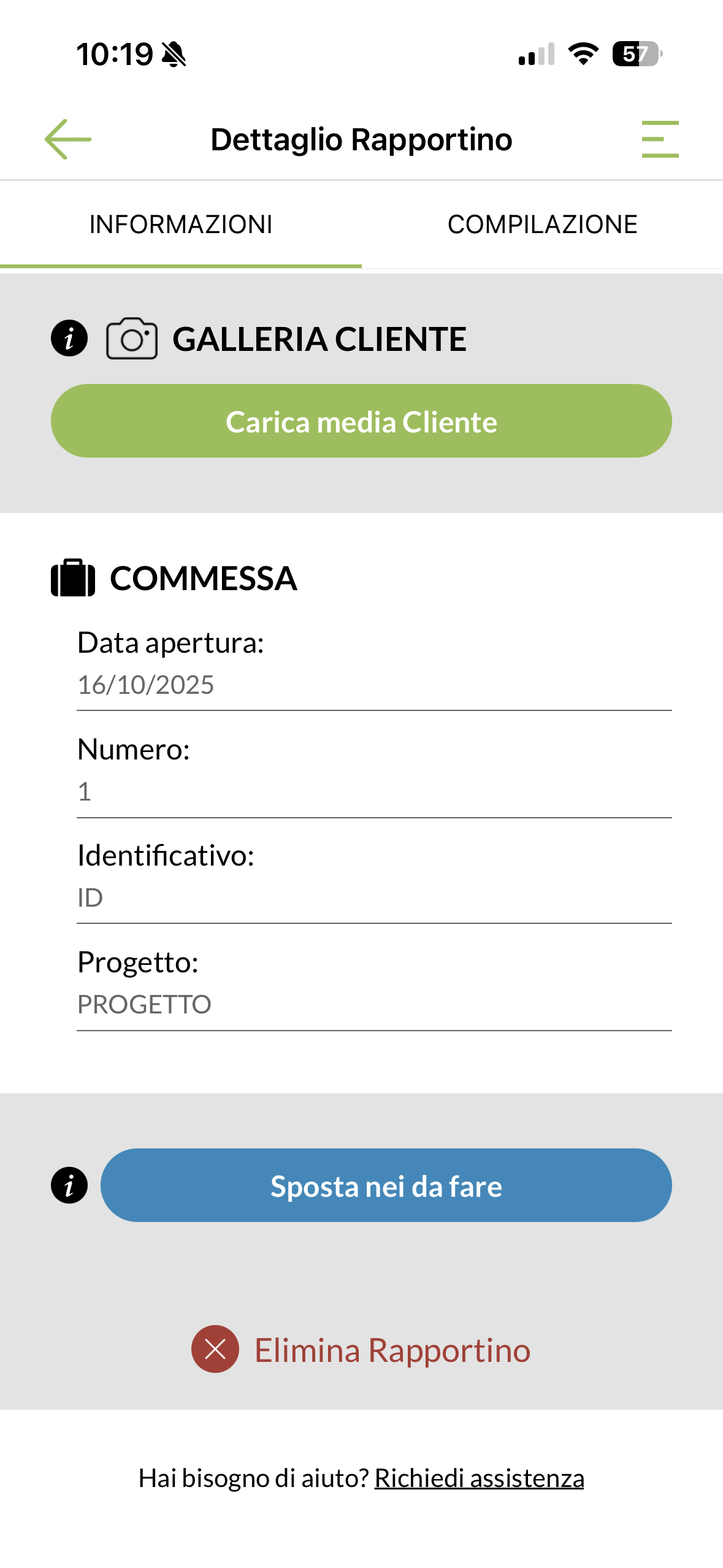The width and height of the screenshot is (723, 1568).
Task: Tap the Sposta nei da fare button
Action: [x=386, y=1186]
